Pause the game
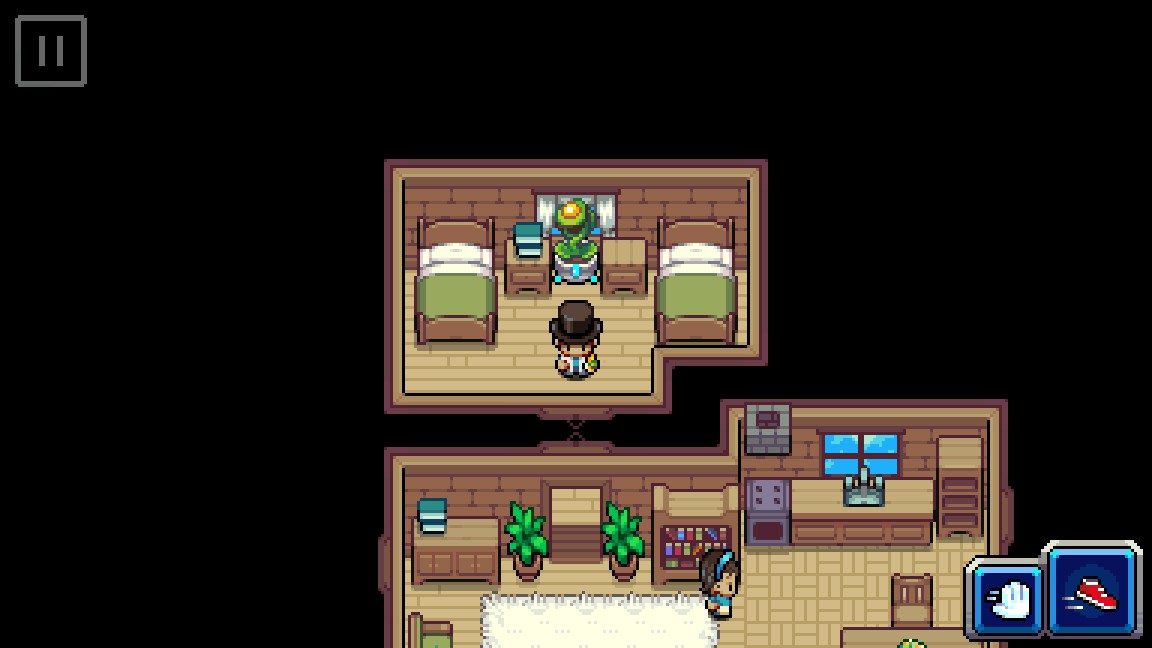The height and width of the screenshot is (648, 1152). click(51, 50)
